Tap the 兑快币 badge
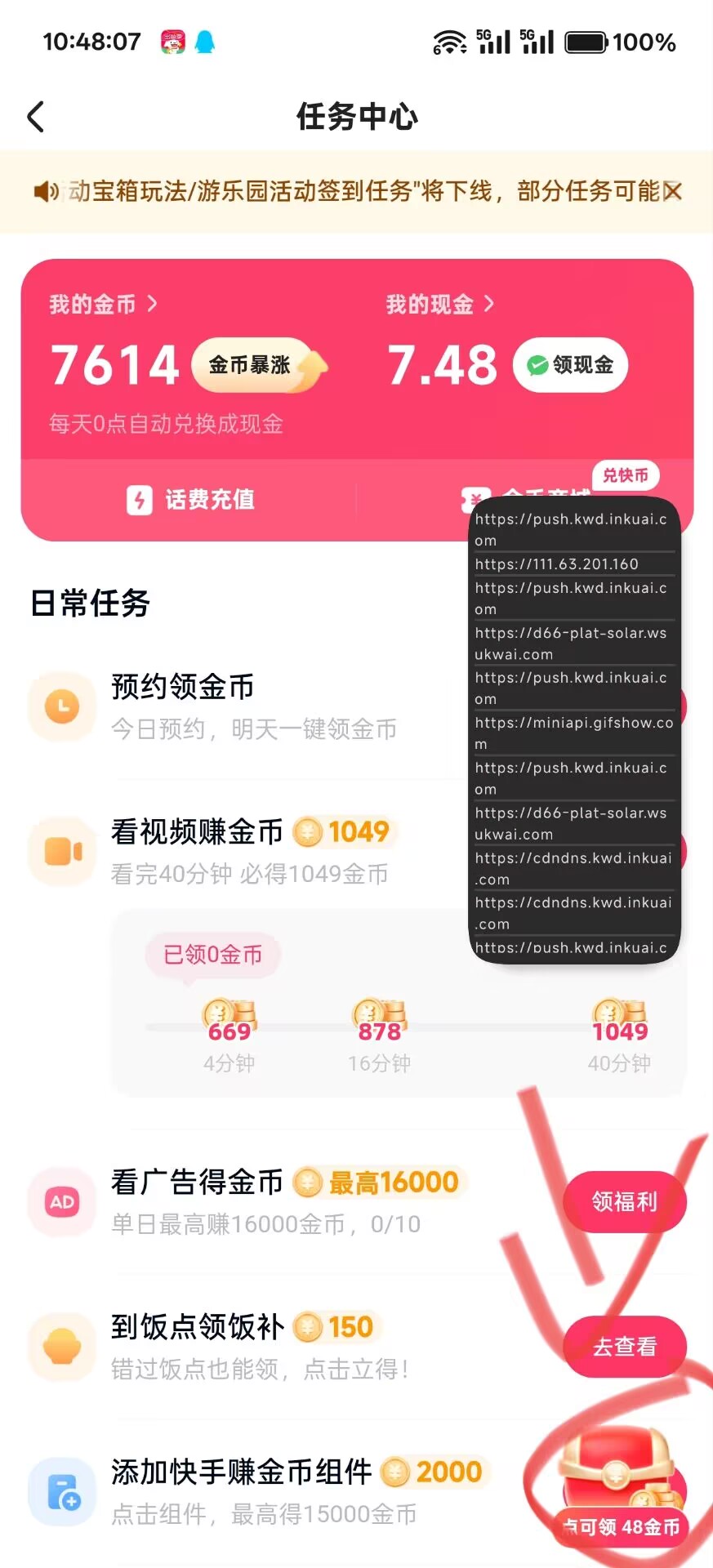 [625, 475]
